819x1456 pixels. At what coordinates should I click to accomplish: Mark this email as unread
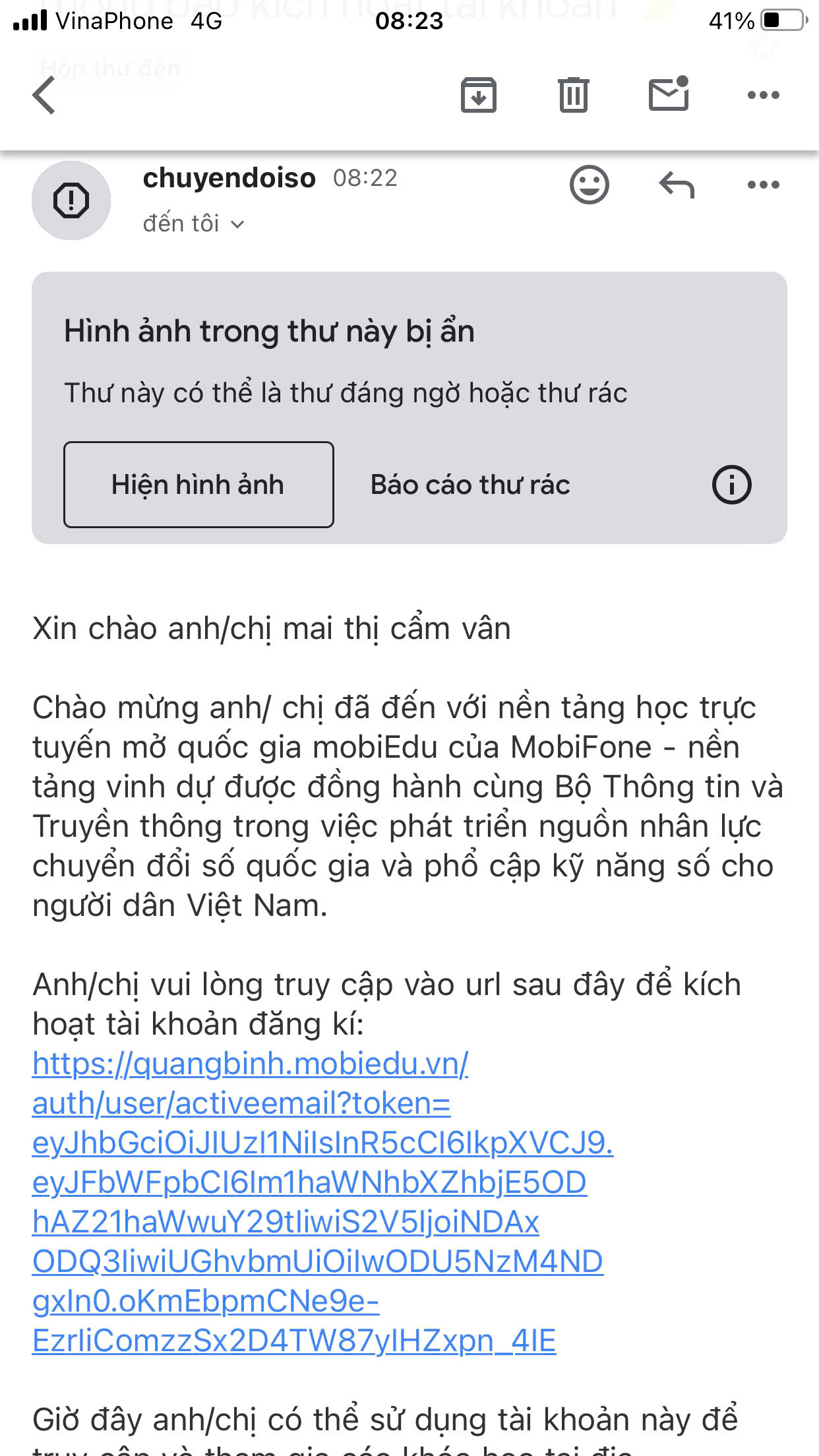click(x=669, y=94)
